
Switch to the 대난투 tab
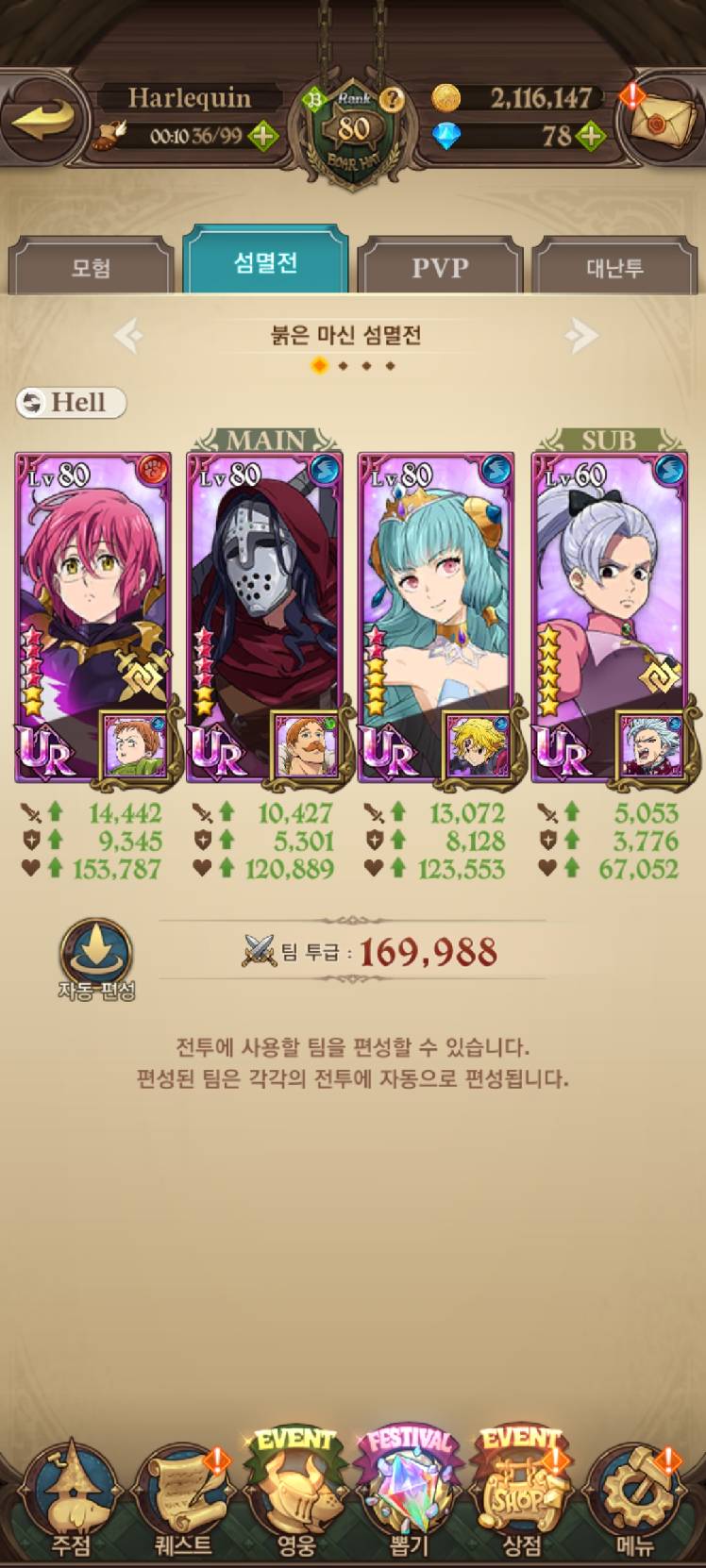pos(614,268)
